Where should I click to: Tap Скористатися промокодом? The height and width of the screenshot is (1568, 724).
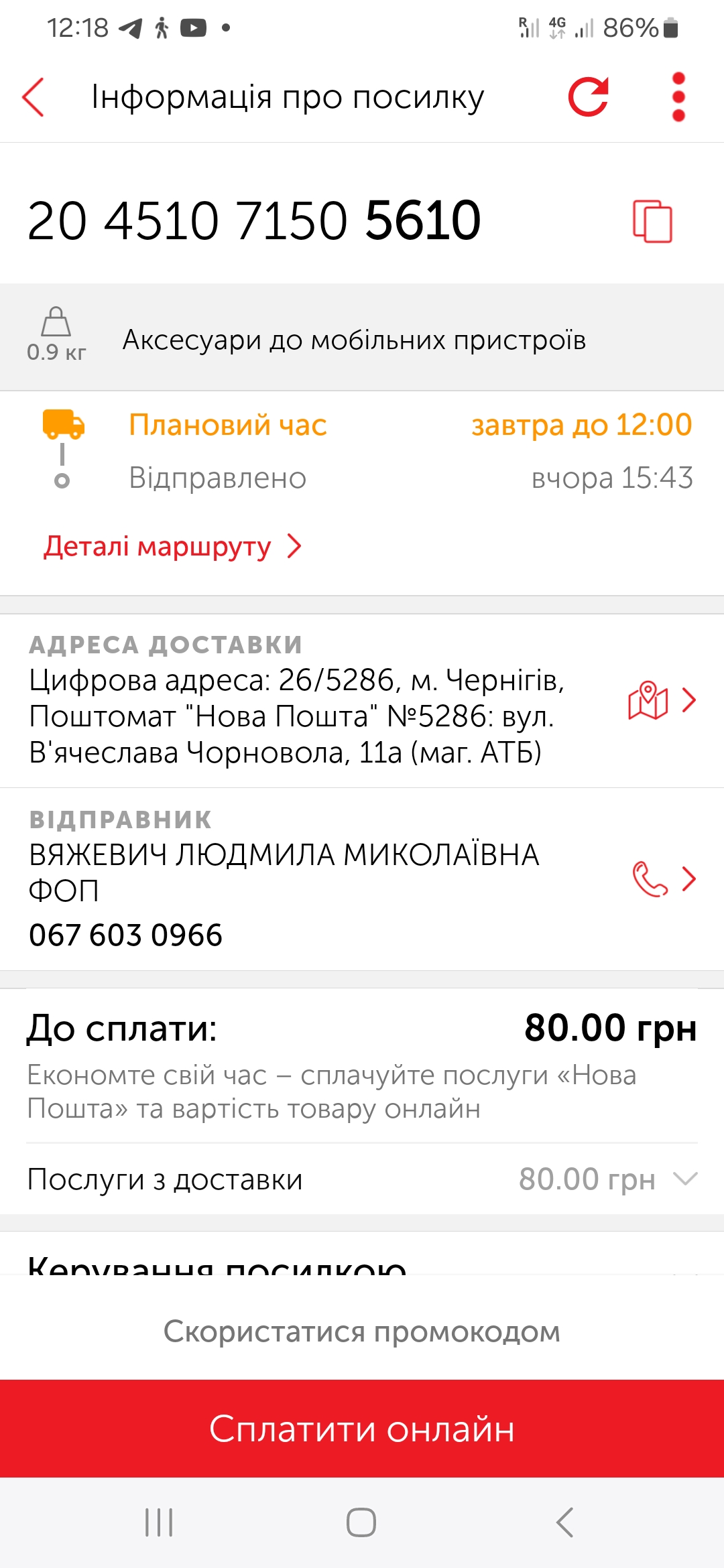tap(362, 1331)
